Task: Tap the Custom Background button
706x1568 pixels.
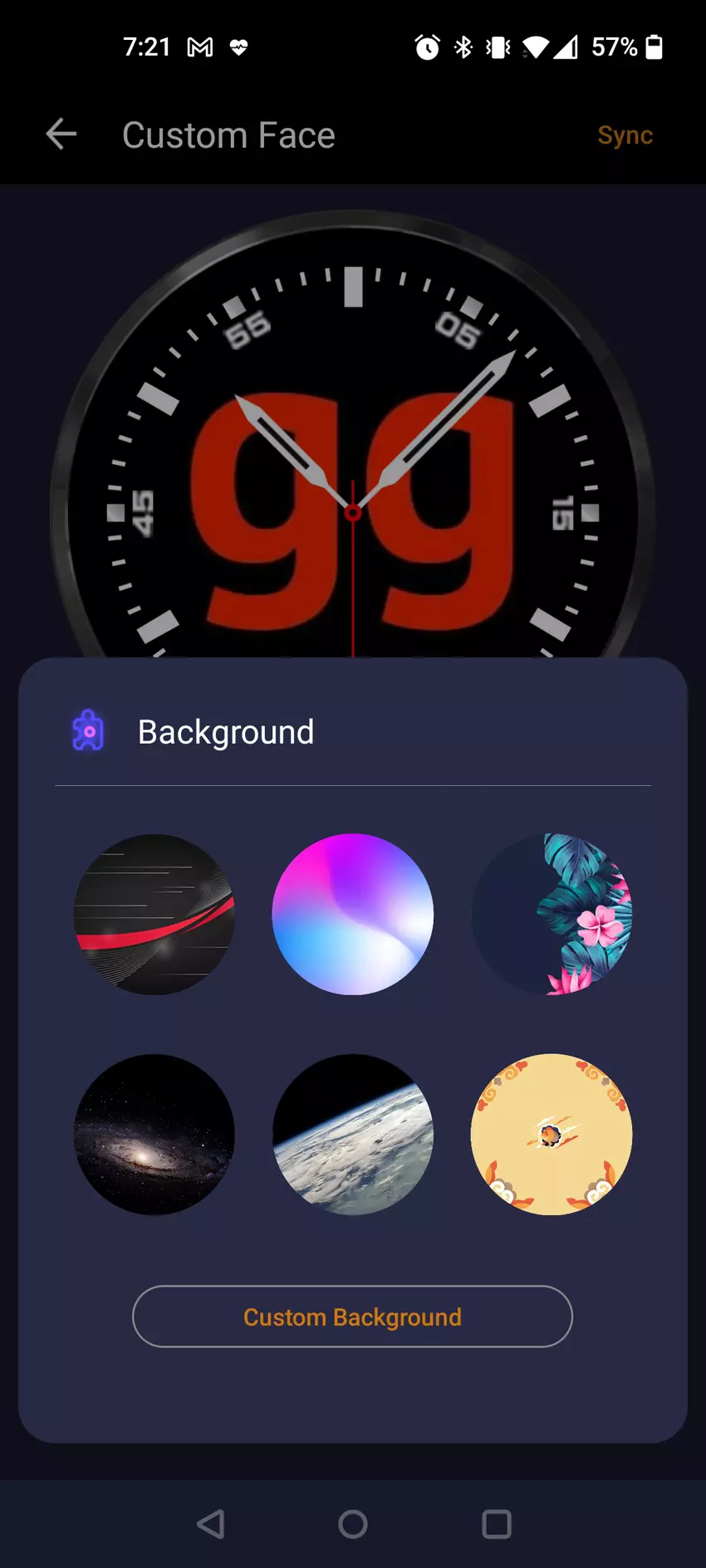Action: click(x=352, y=1317)
